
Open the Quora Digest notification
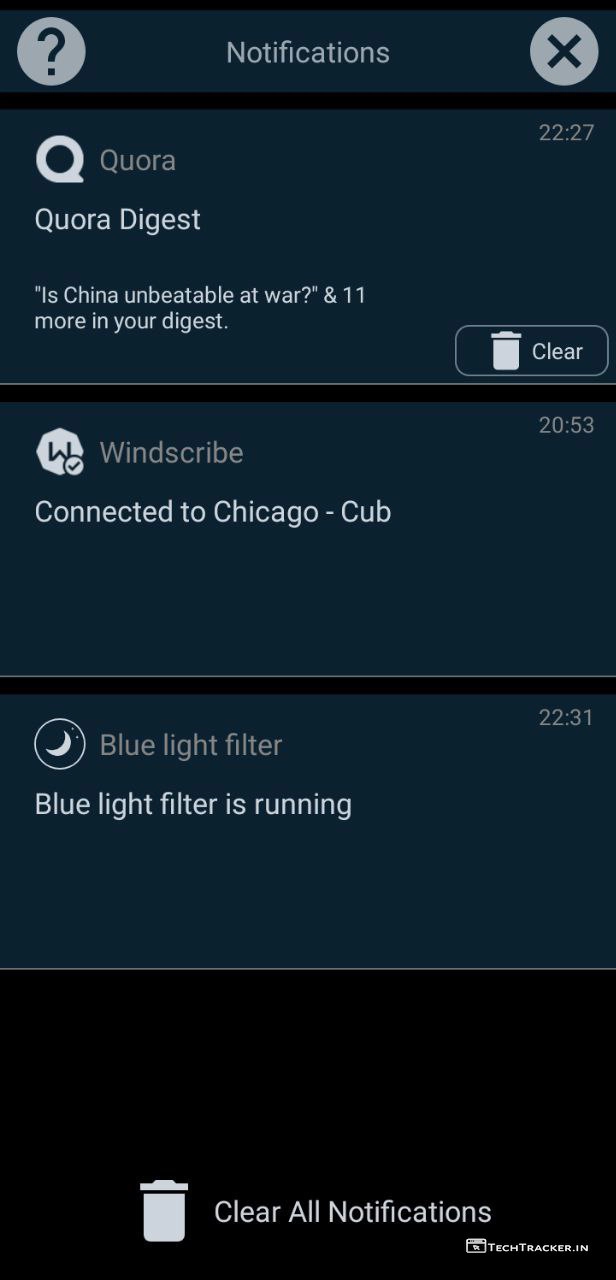(x=200, y=250)
